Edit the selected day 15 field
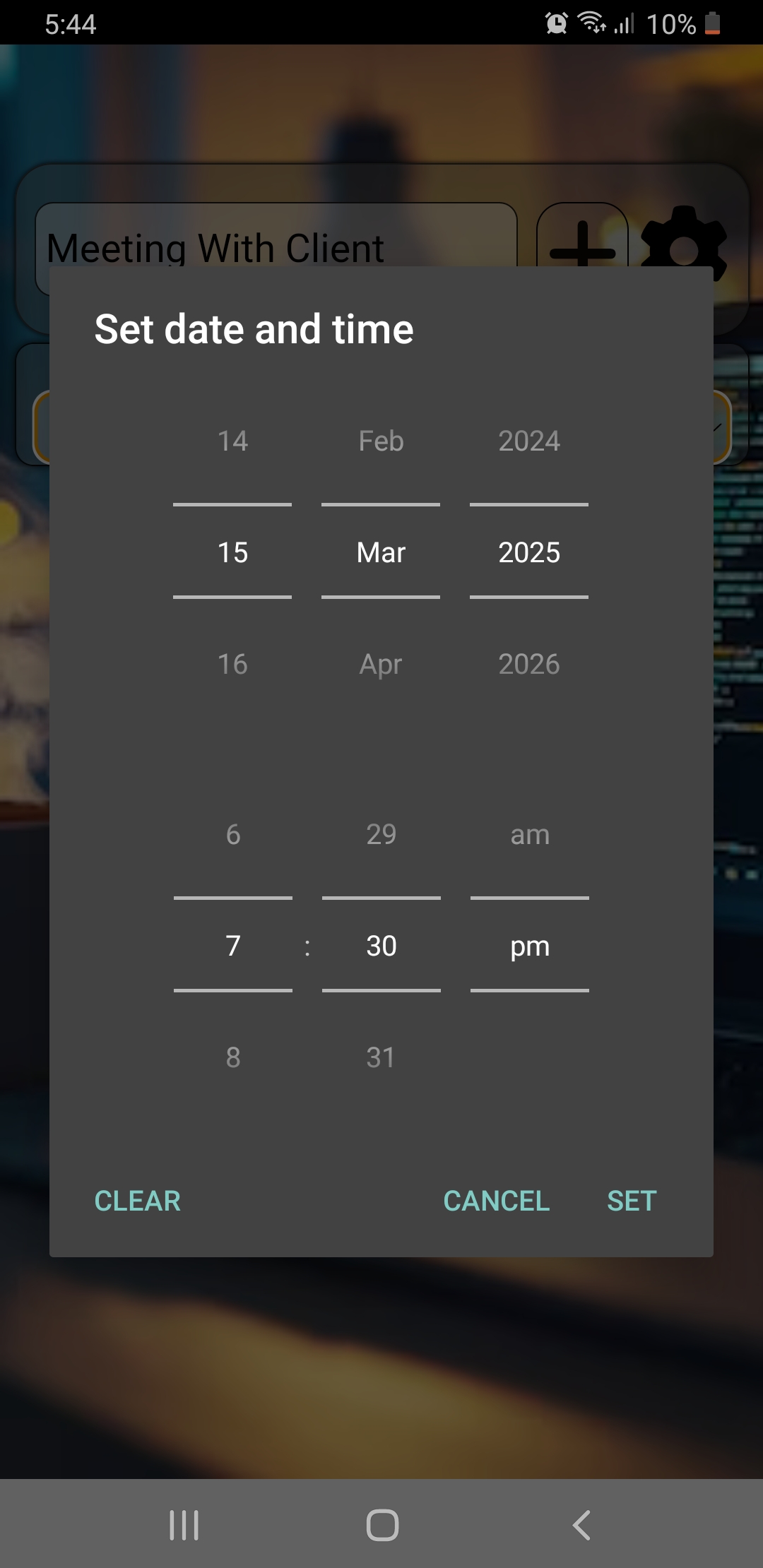763x1568 pixels. (x=232, y=552)
